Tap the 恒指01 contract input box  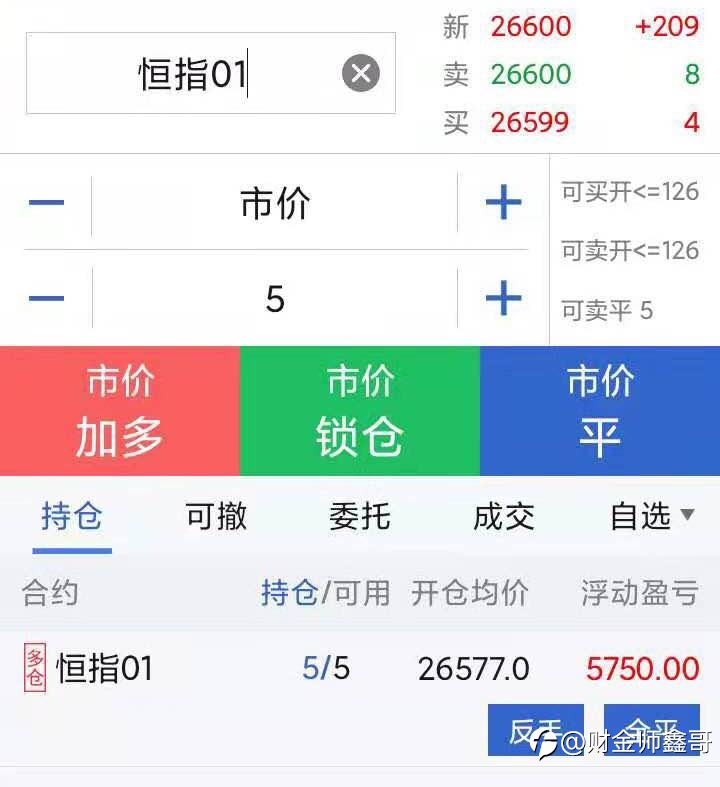tap(211, 73)
